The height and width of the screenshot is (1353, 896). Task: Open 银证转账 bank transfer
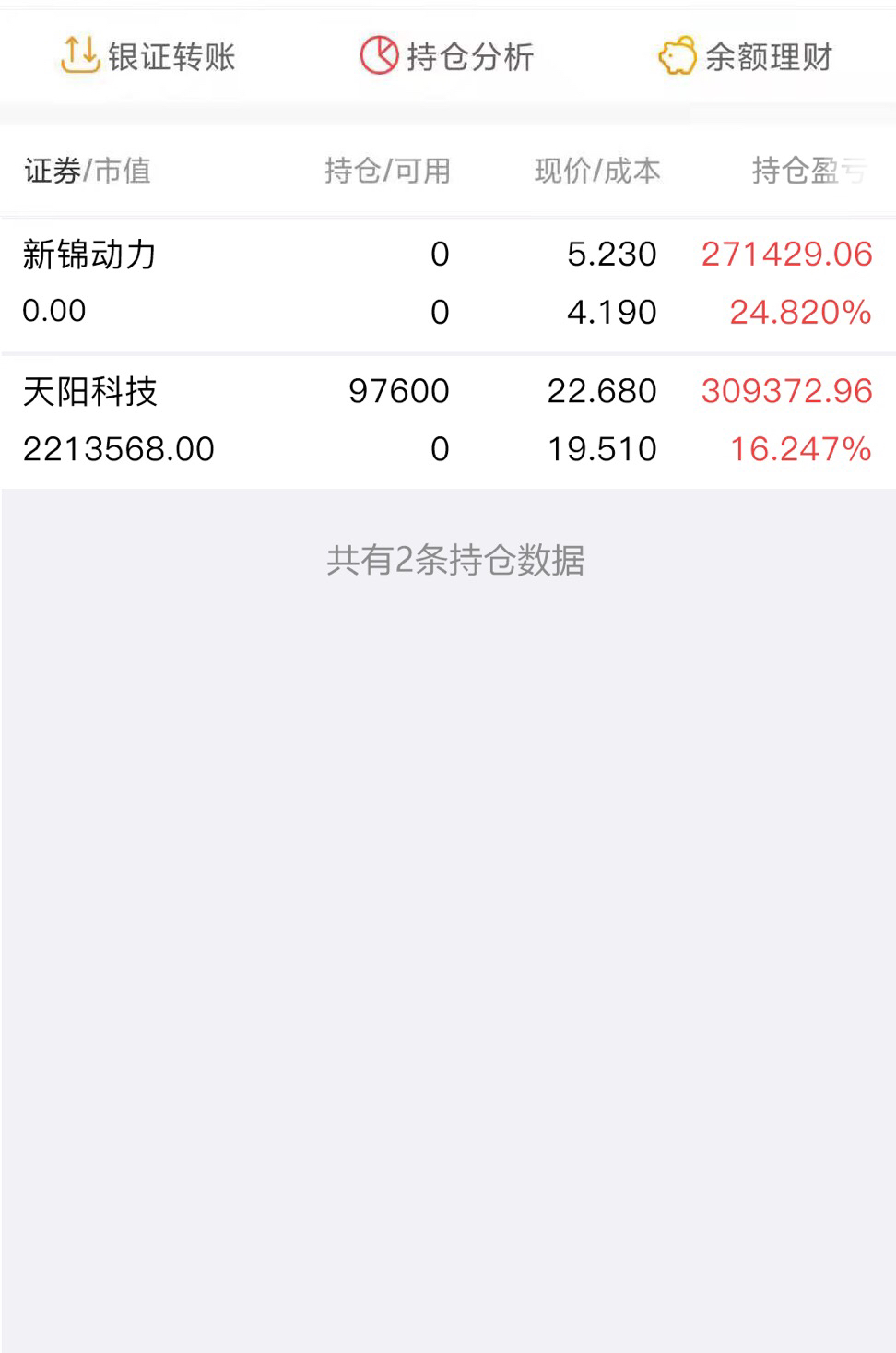(148, 56)
